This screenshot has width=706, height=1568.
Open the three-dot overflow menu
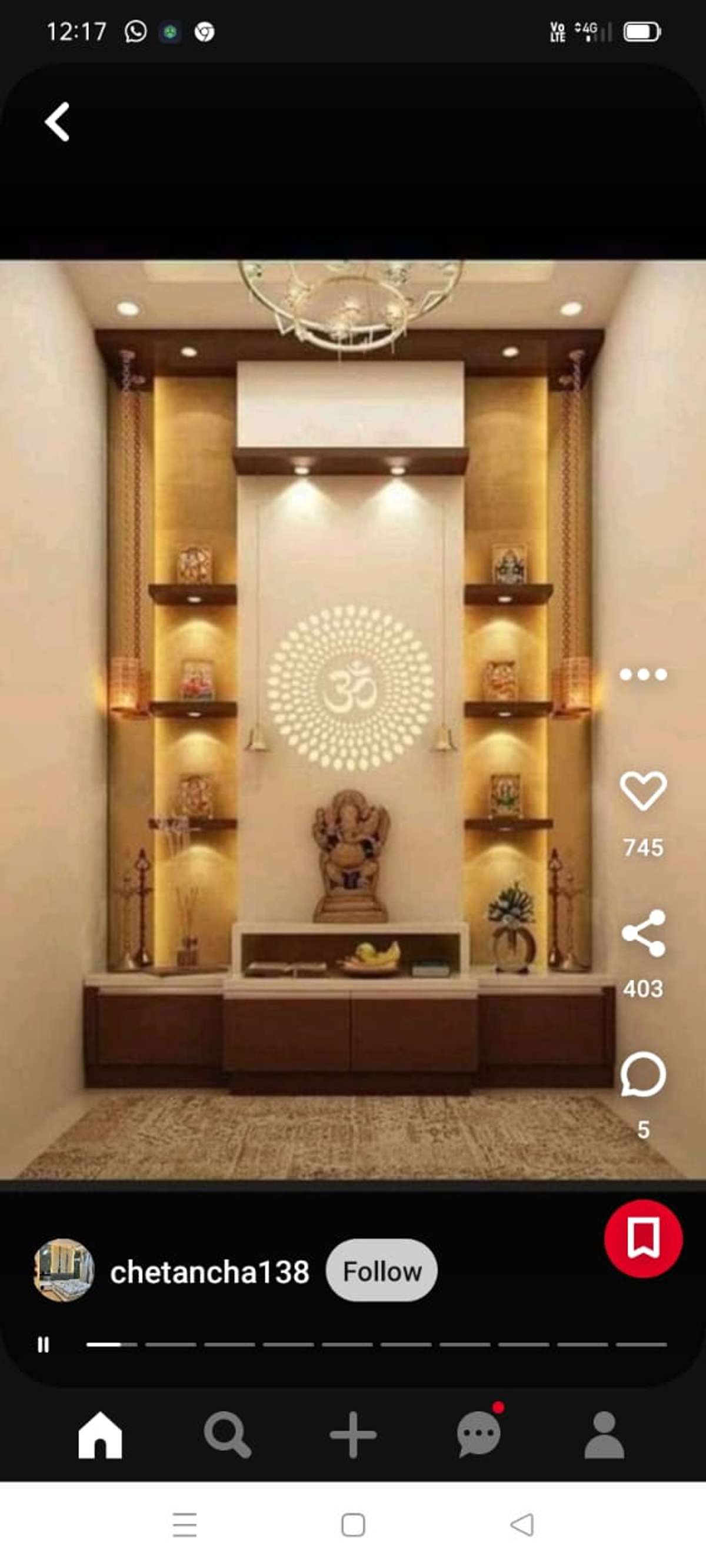[x=642, y=674]
